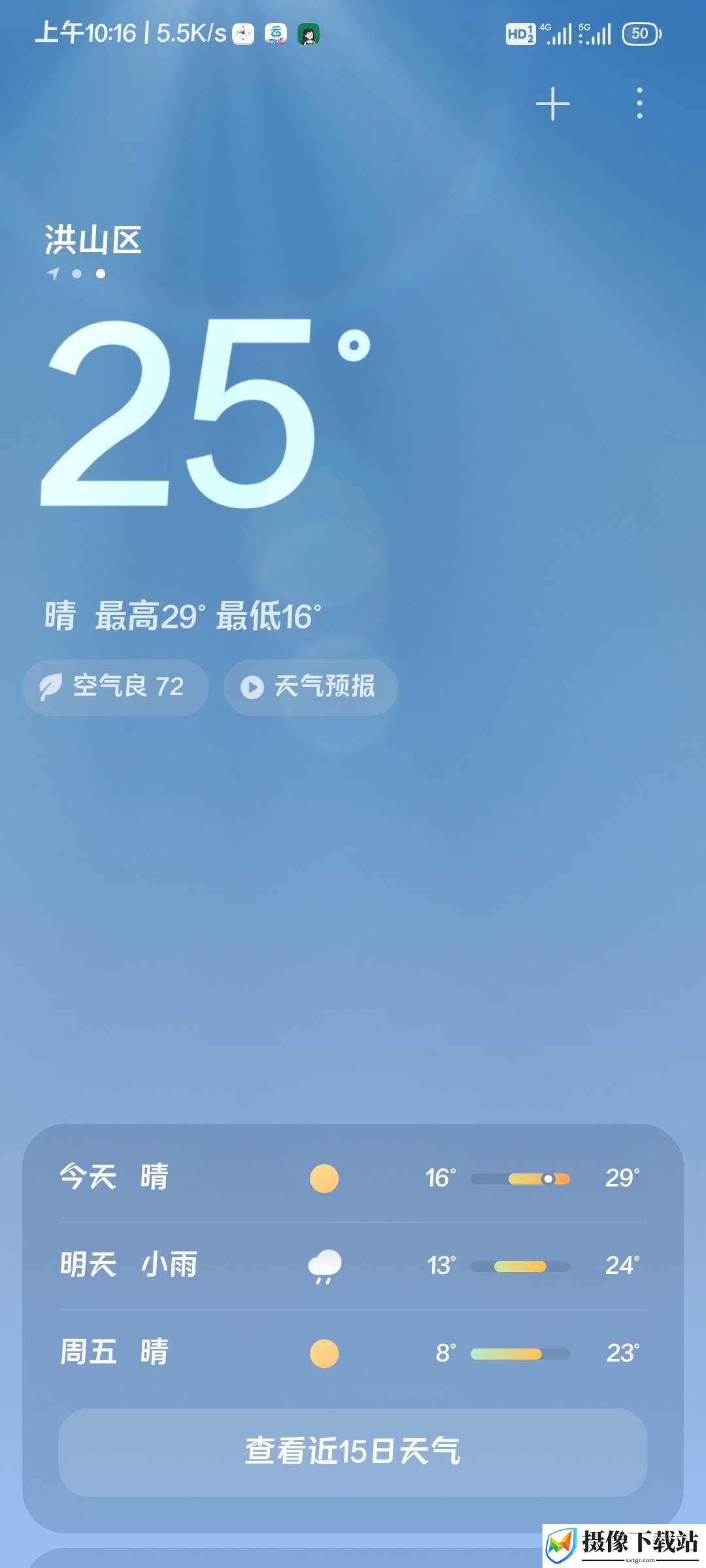Tap 查看近15日天气 to view the 15-day forecast

pos(353,1452)
